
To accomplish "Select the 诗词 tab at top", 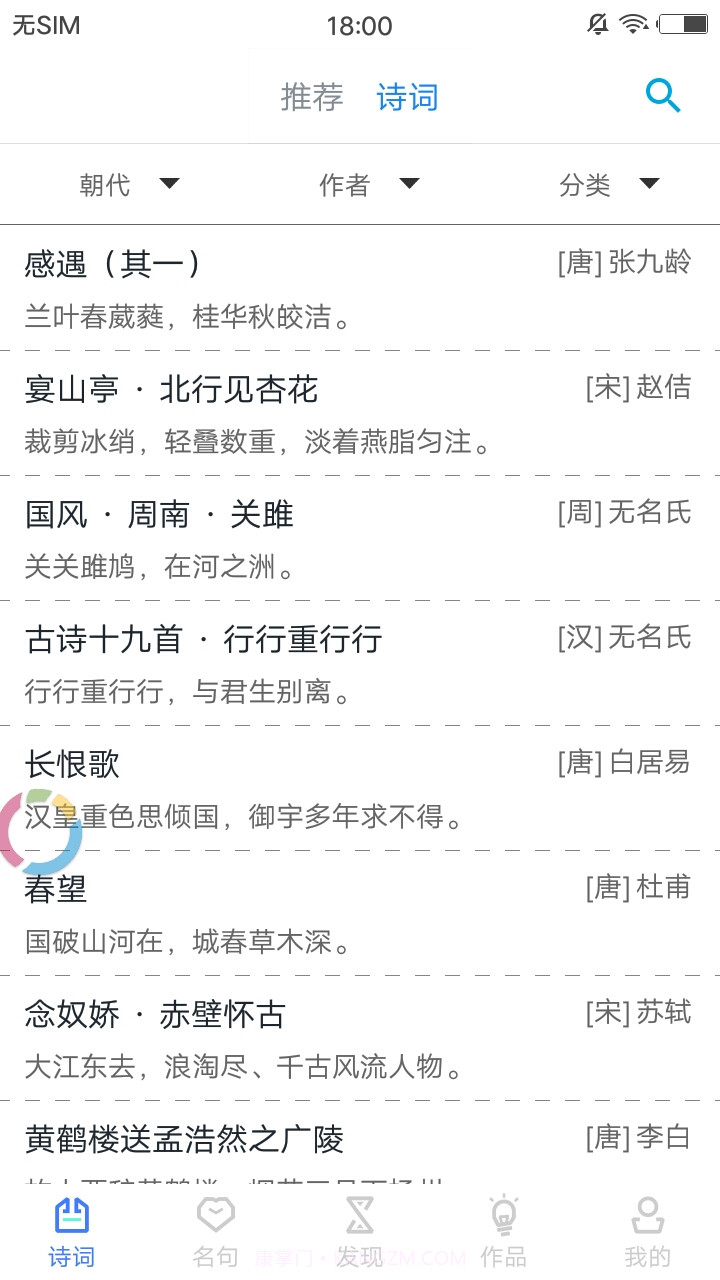I will 409,97.
